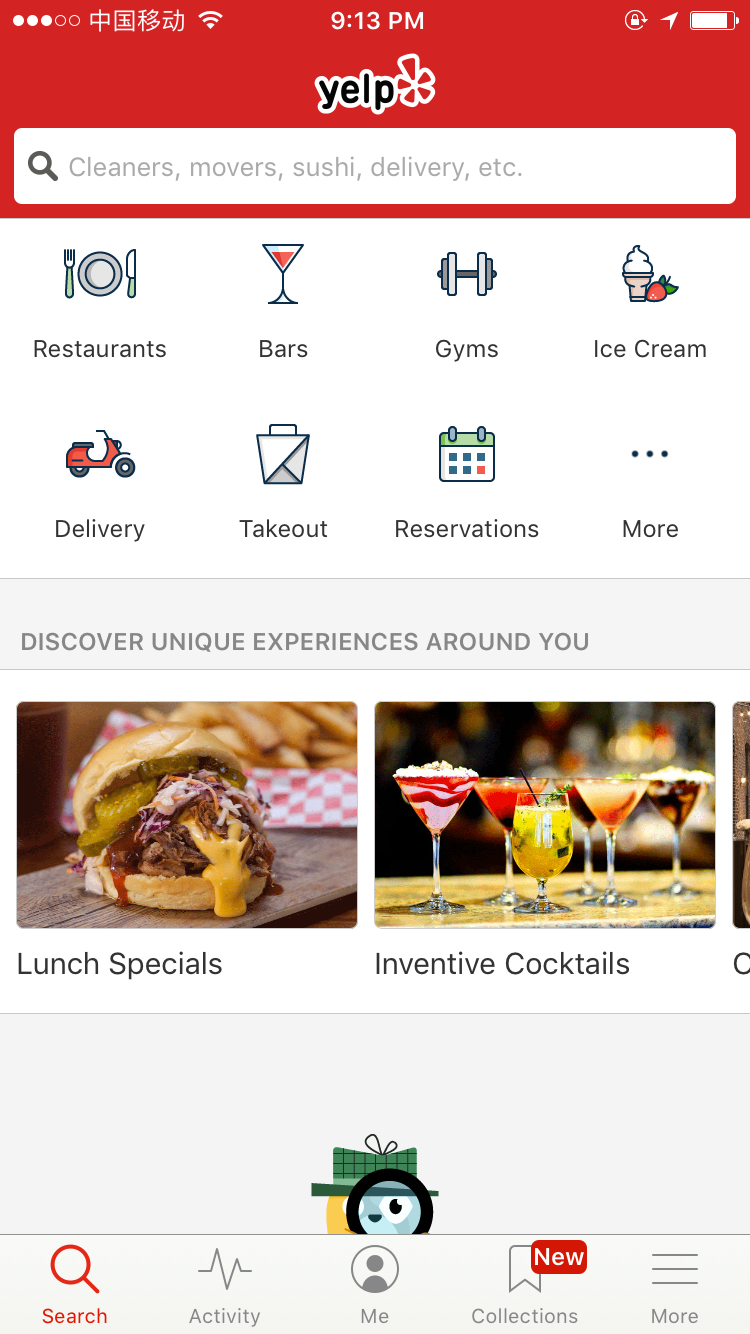This screenshot has height=1334, width=750.
Task: Go to the Me profile tab
Action: [x=375, y=1285]
